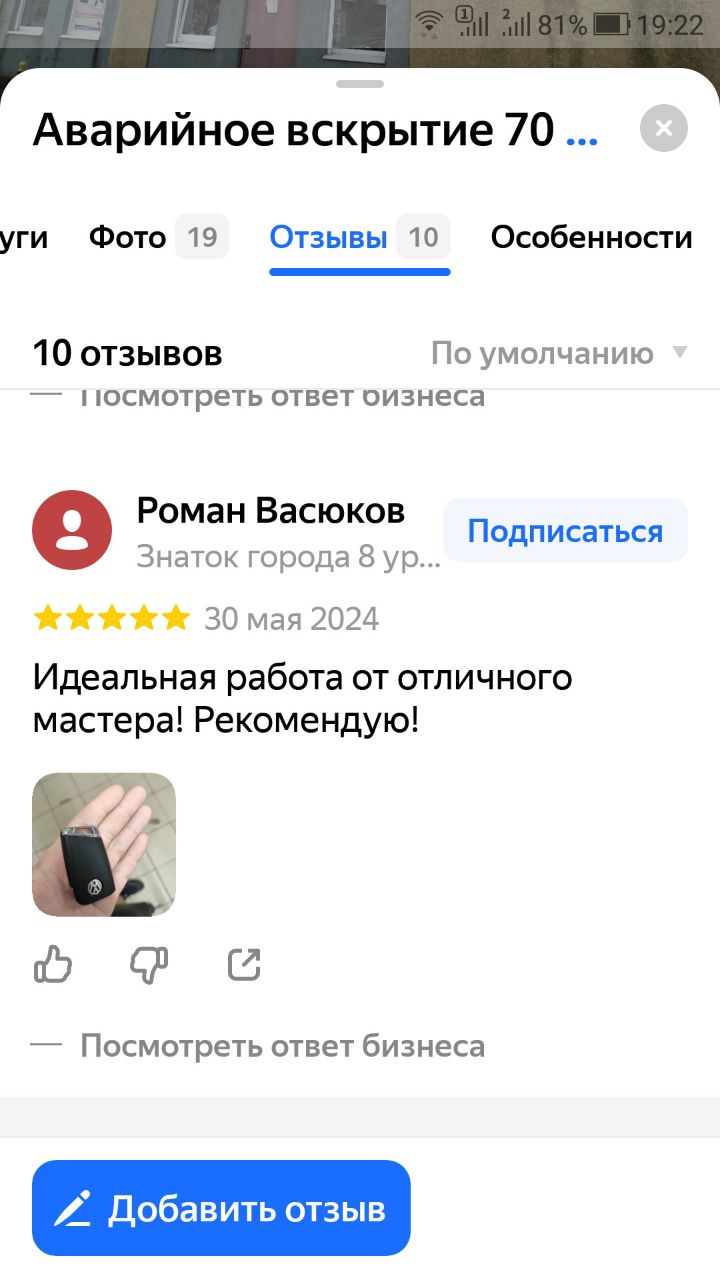Open the По умолчанию sort dropdown
The height and width of the screenshot is (1280, 720).
tap(560, 353)
